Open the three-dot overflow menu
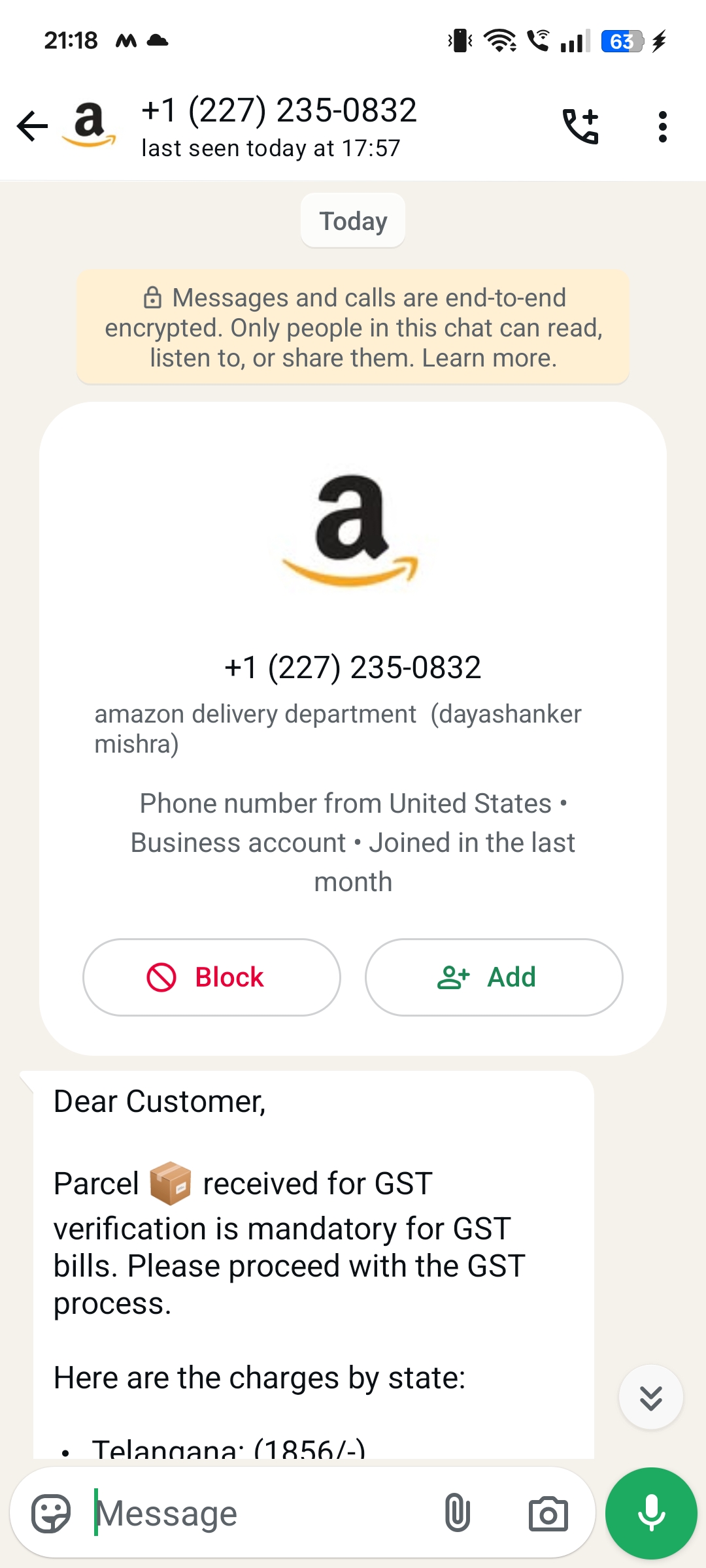Image resolution: width=706 pixels, height=1568 pixels. [662, 126]
